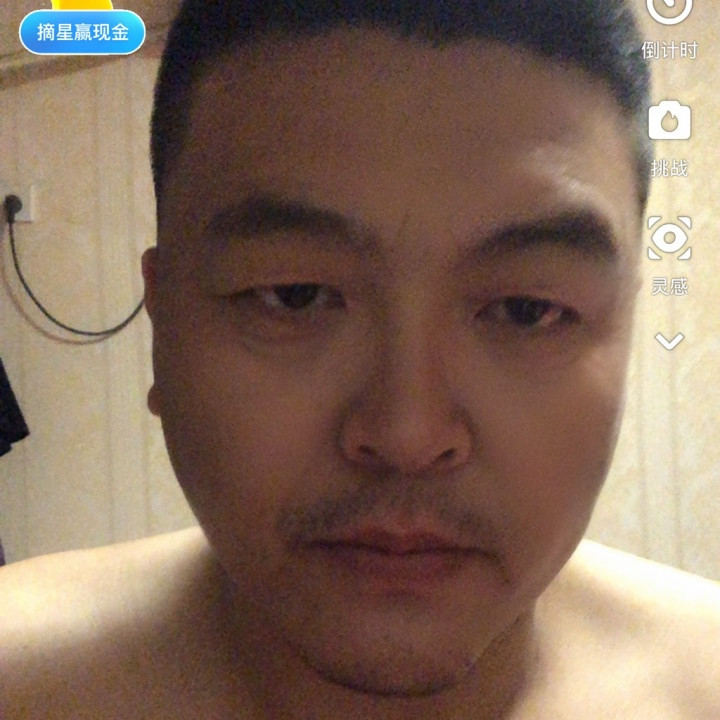Tap the 摘星赢现金 reward button

pos(82,32)
